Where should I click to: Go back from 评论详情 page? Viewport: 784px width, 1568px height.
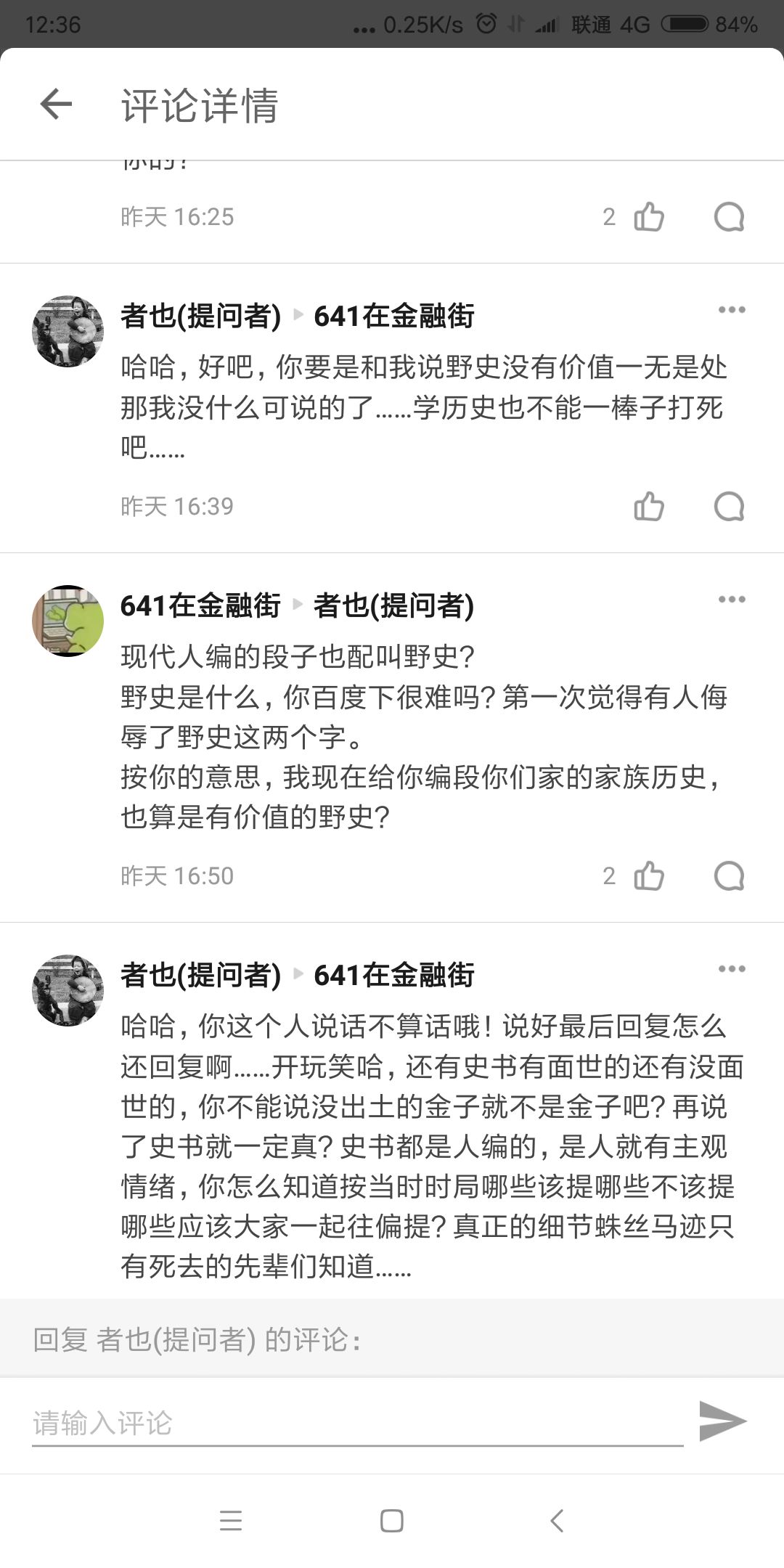pos(56,105)
